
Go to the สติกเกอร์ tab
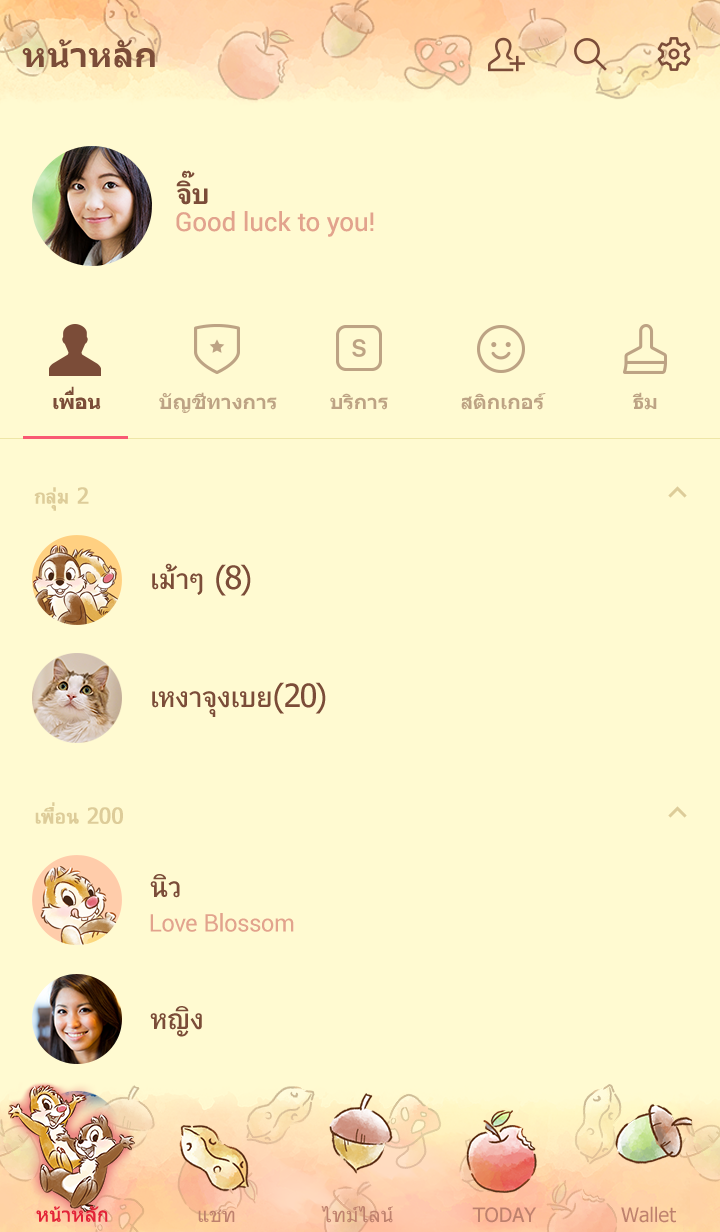click(501, 370)
